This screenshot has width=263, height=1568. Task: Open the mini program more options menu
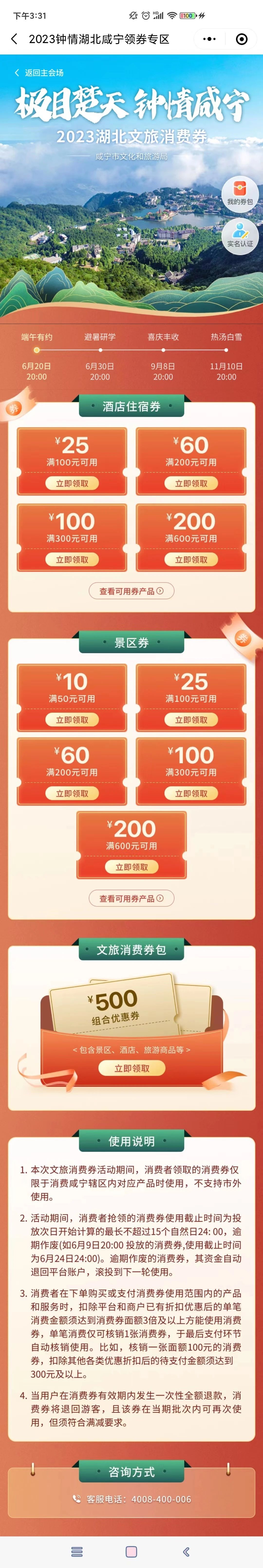pyautogui.click(x=209, y=39)
